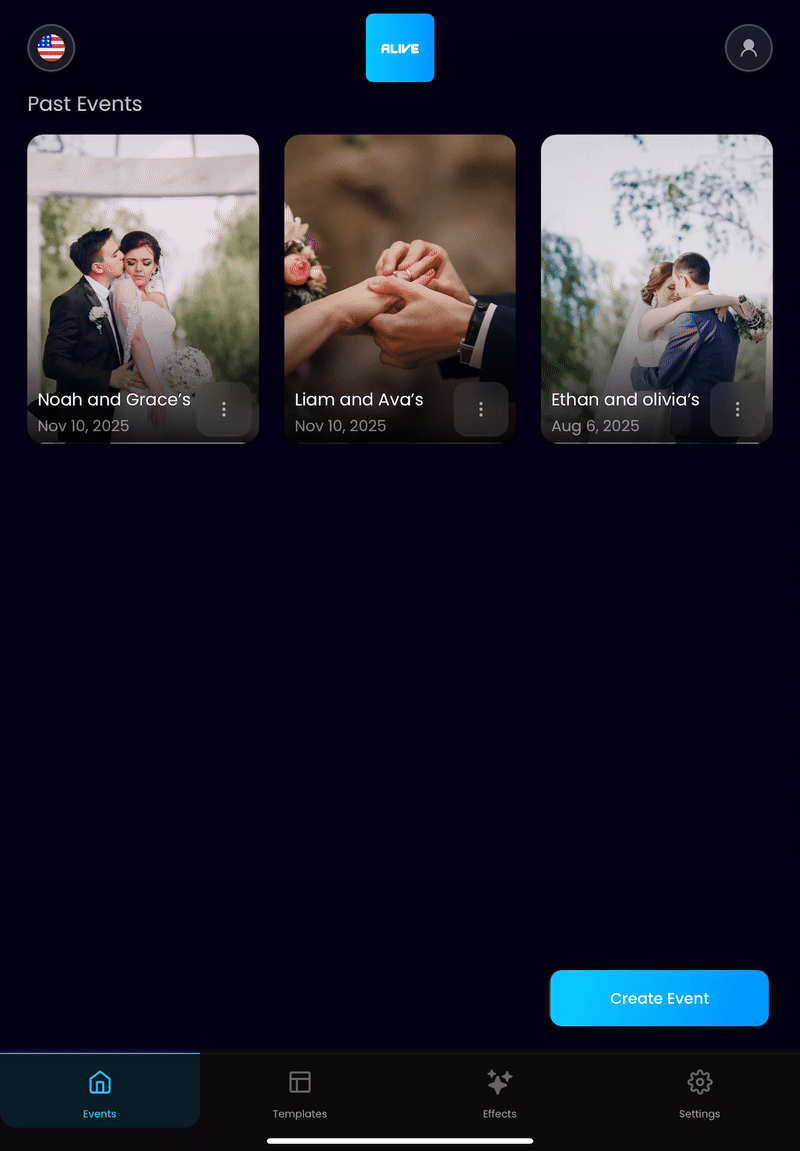Screen dimensions: 800x1151
Task: Open more options for Ethan and olivia's event
Action: [738, 410]
